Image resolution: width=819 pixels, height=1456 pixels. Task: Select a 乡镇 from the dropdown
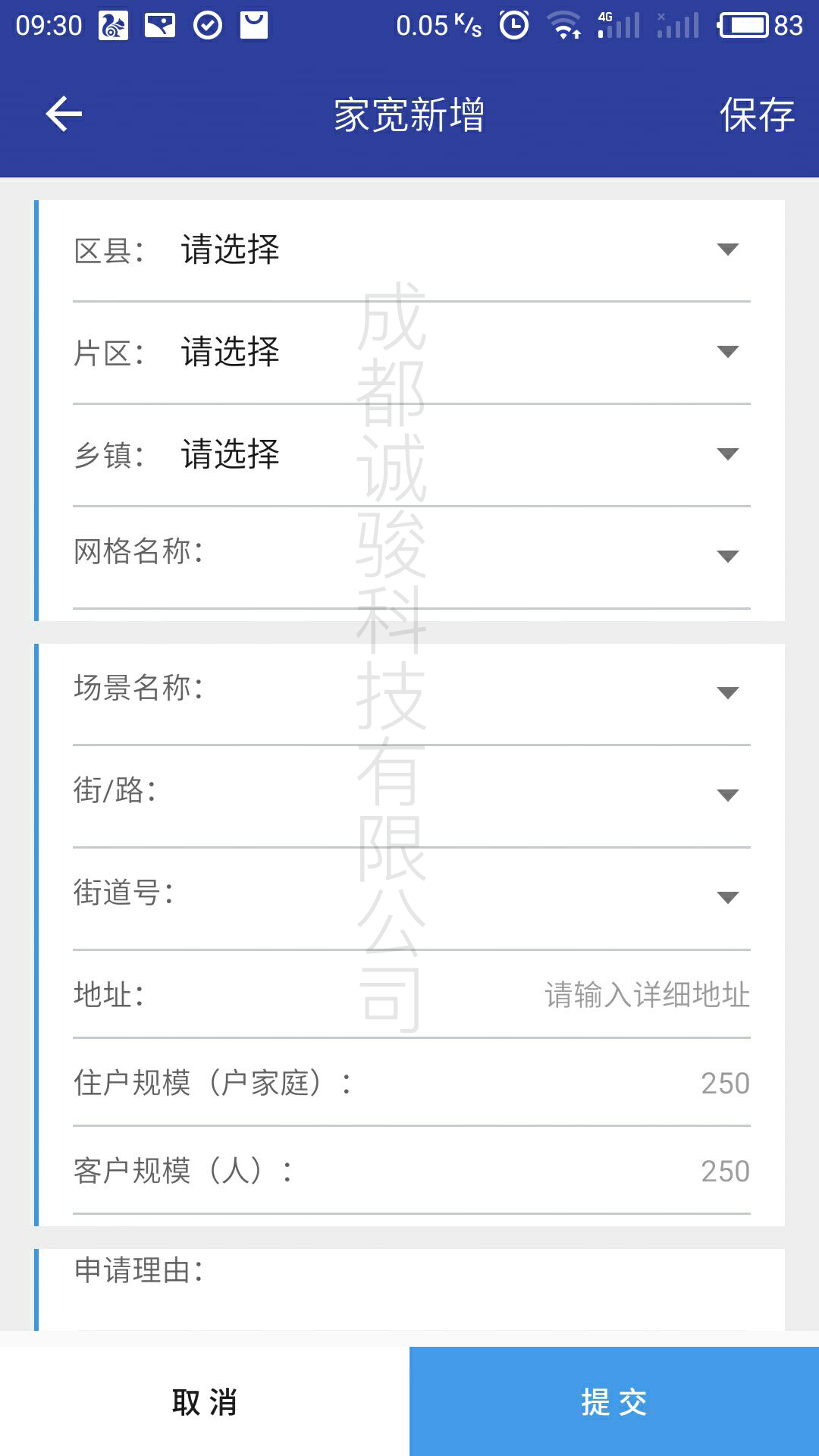(x=412, y=455)
